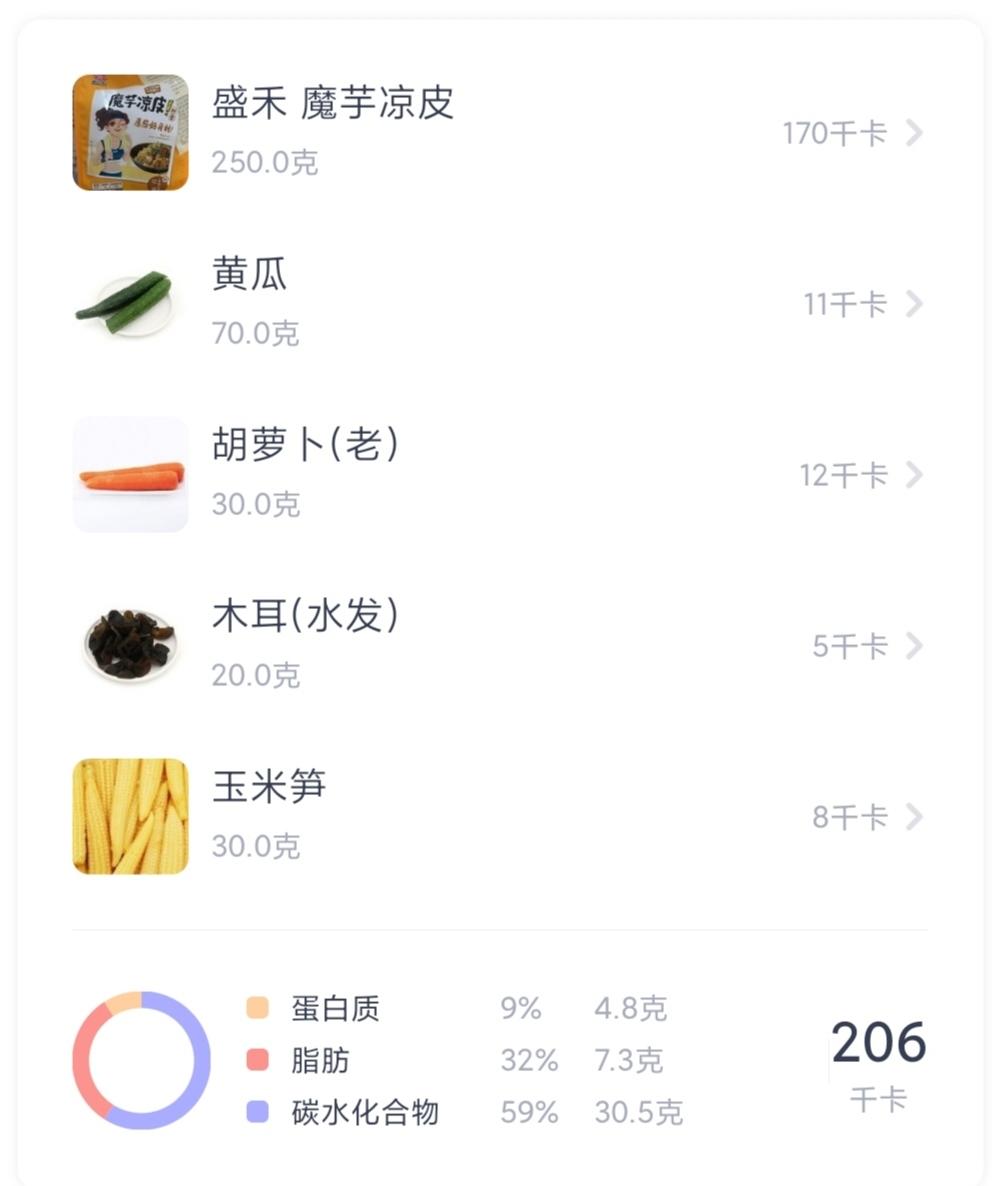Select the 30.5克 carbohydrate amount

[x=641, y=1112]
